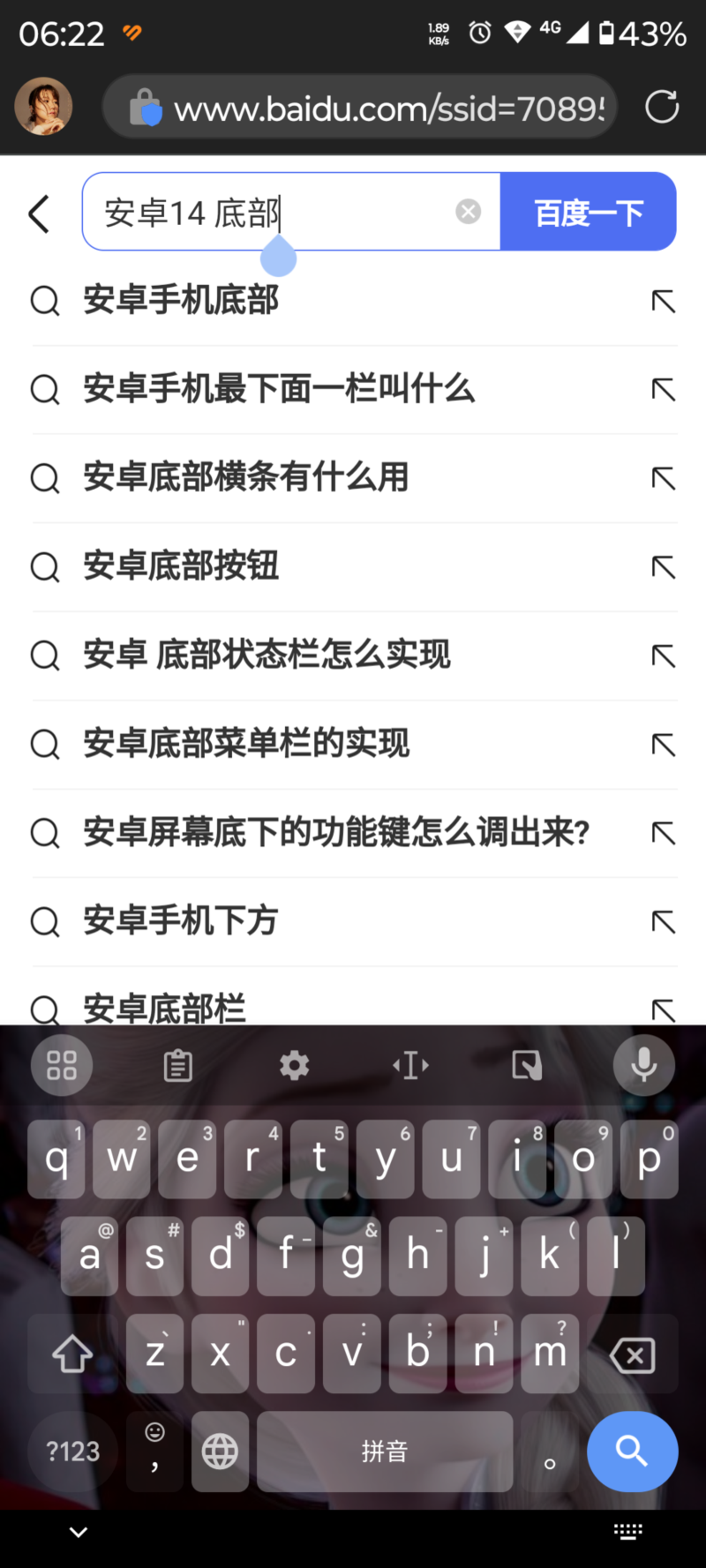Screen dimensions: 706x1568
Task: Reload the page in the browser bar
Action: (x=662, y=107)
